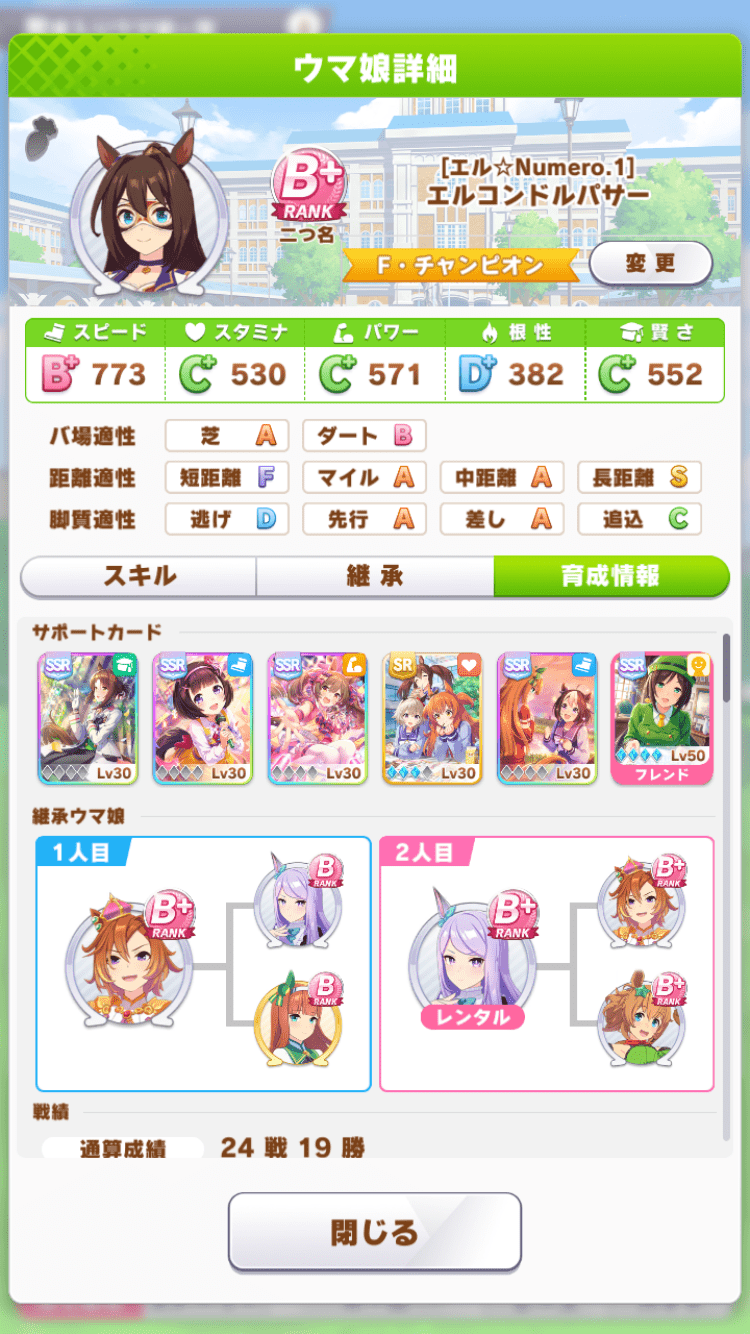750x1334 pixels.
Task: Select the ダート B aptitude
Action: tap(364, 435)
